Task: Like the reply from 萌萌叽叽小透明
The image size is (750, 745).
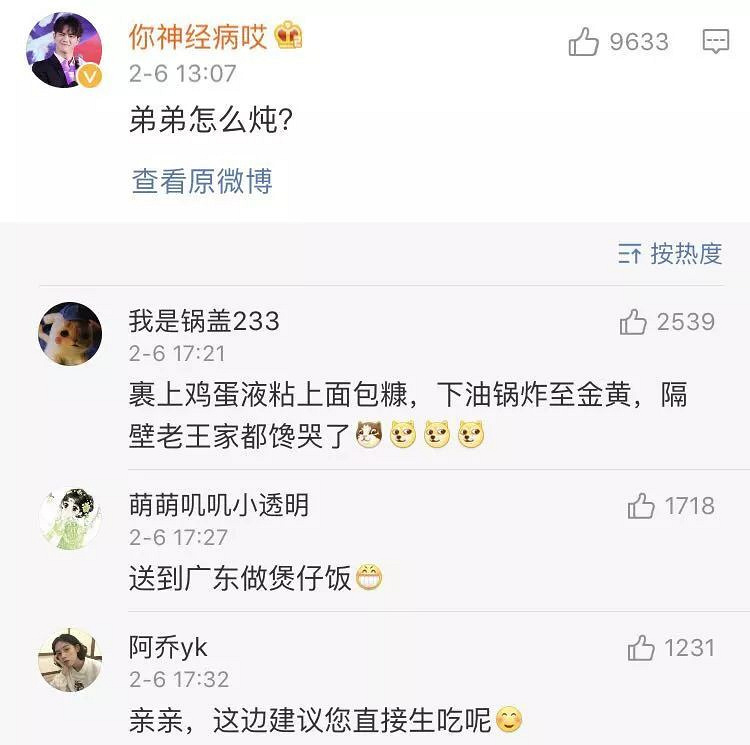Action: [x=641, y=506]
